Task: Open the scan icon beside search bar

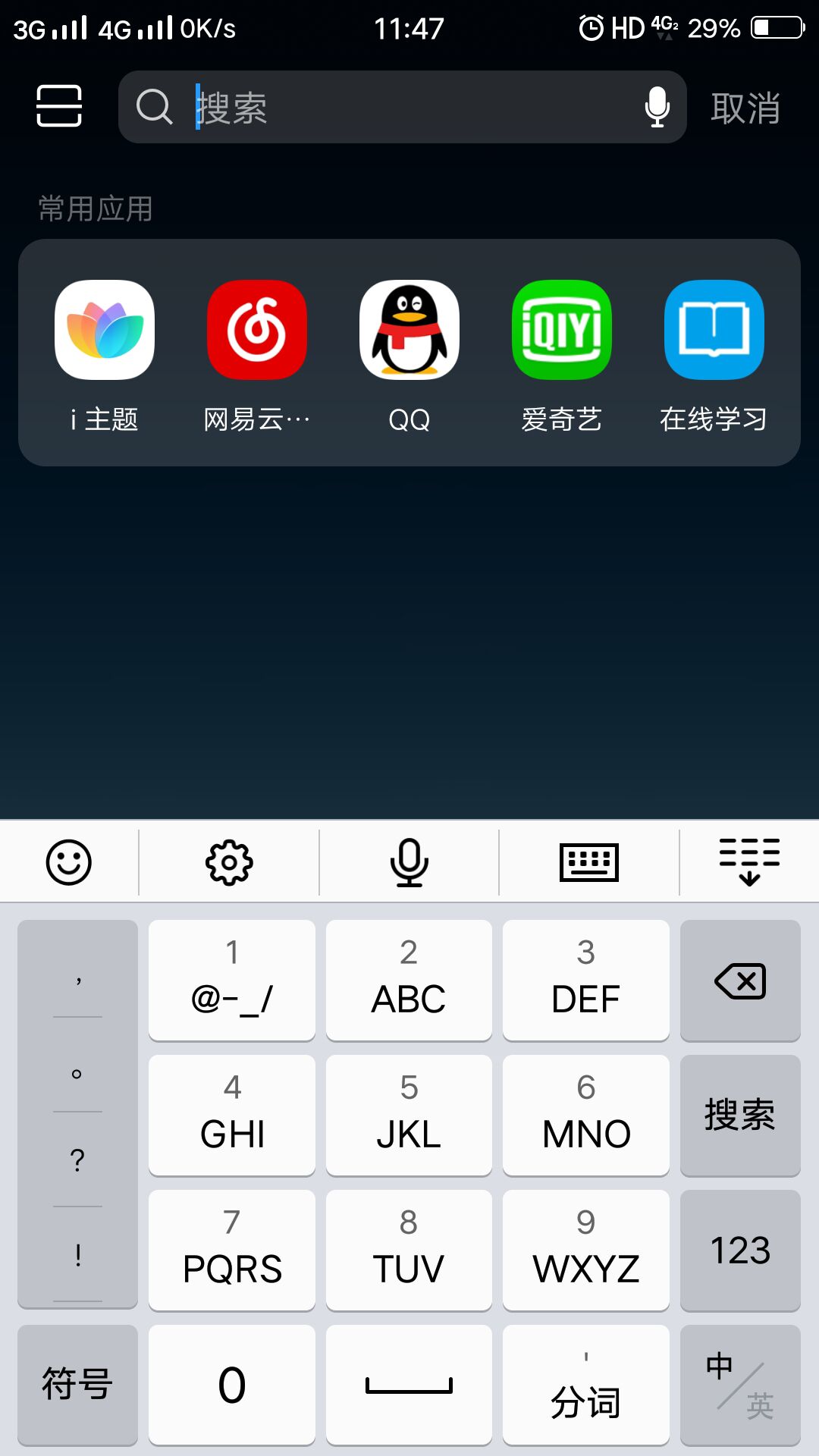Action: click(59, 105)
